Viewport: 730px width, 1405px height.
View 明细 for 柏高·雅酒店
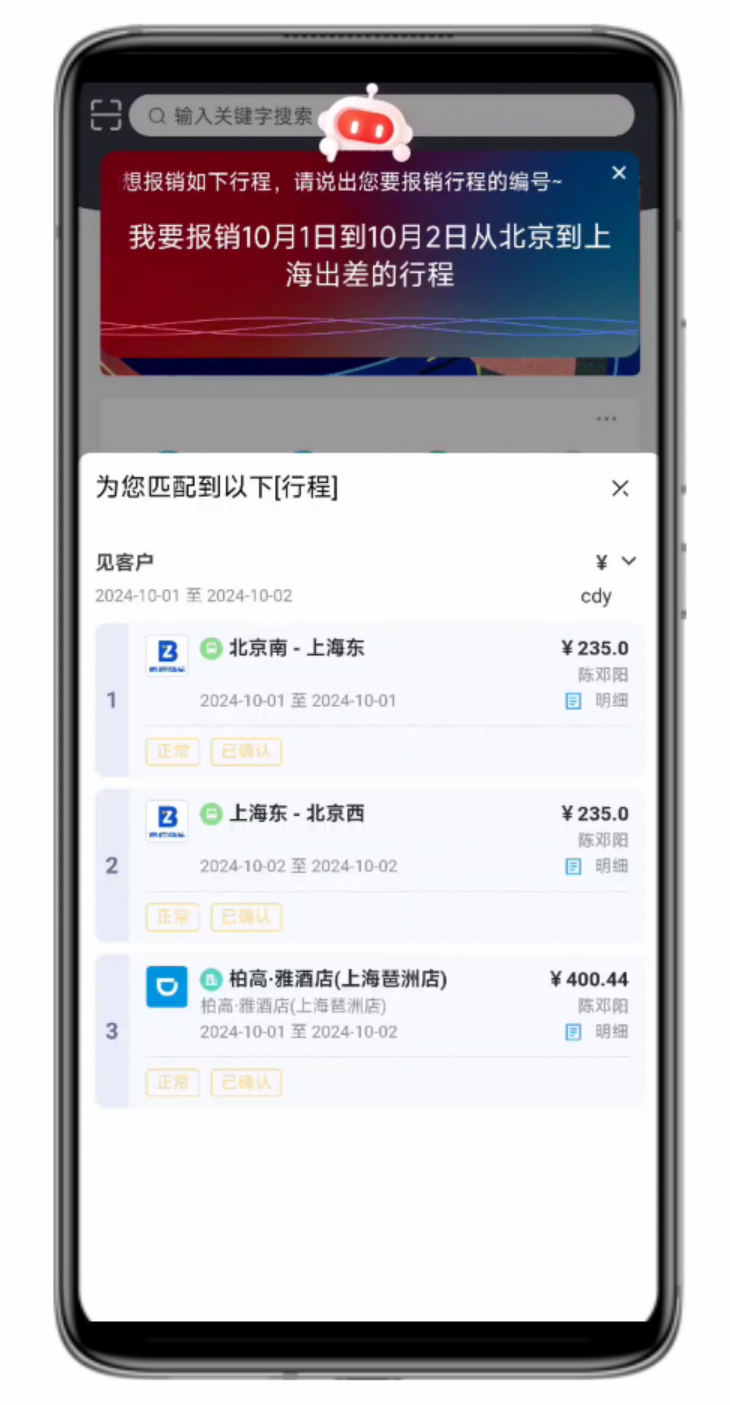tap(598, 1032)
